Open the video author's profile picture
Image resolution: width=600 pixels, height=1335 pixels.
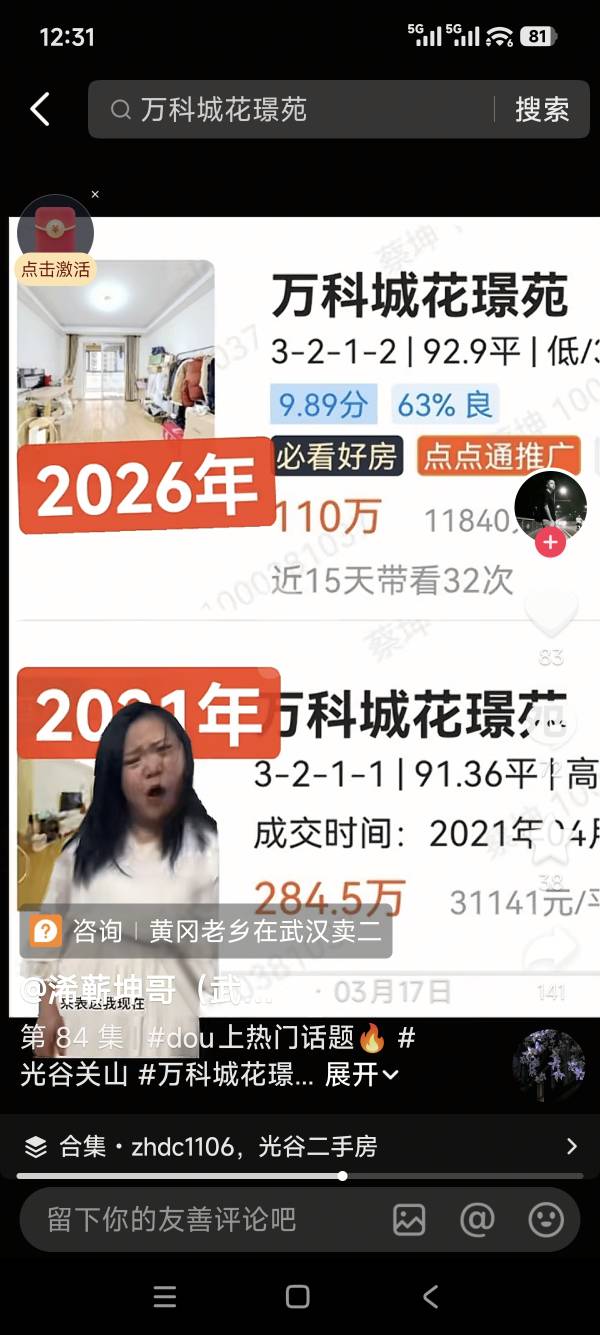click(549, 504)
